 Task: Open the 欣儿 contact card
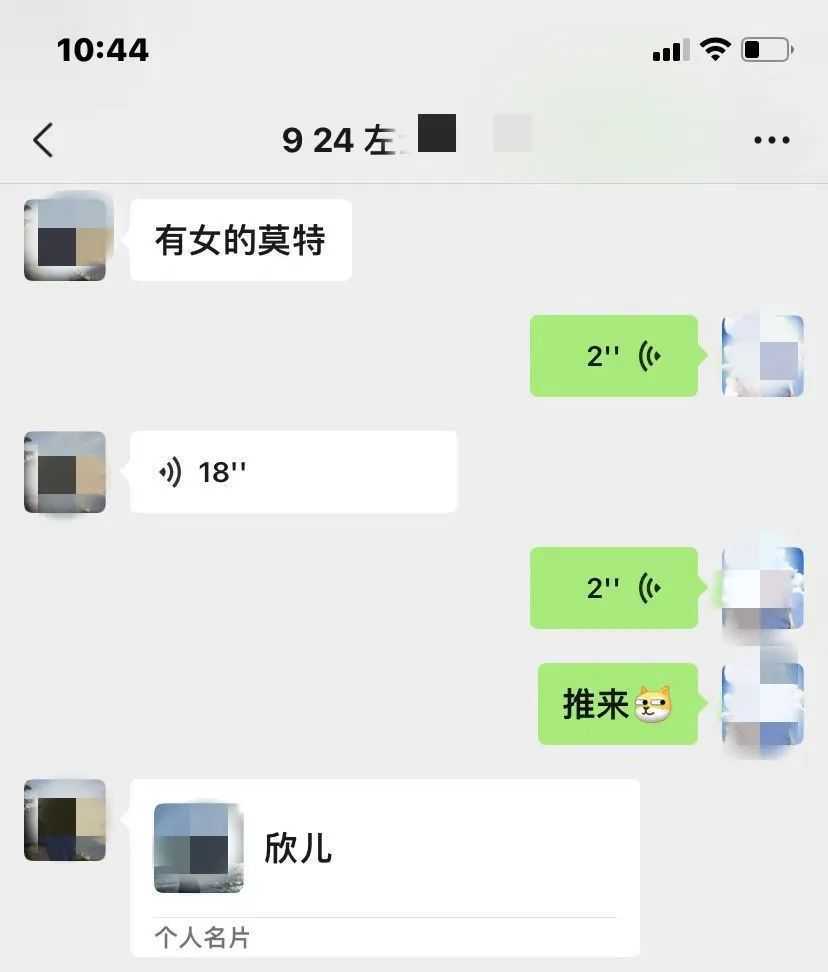pyautogui.click(x=385, y=866)
